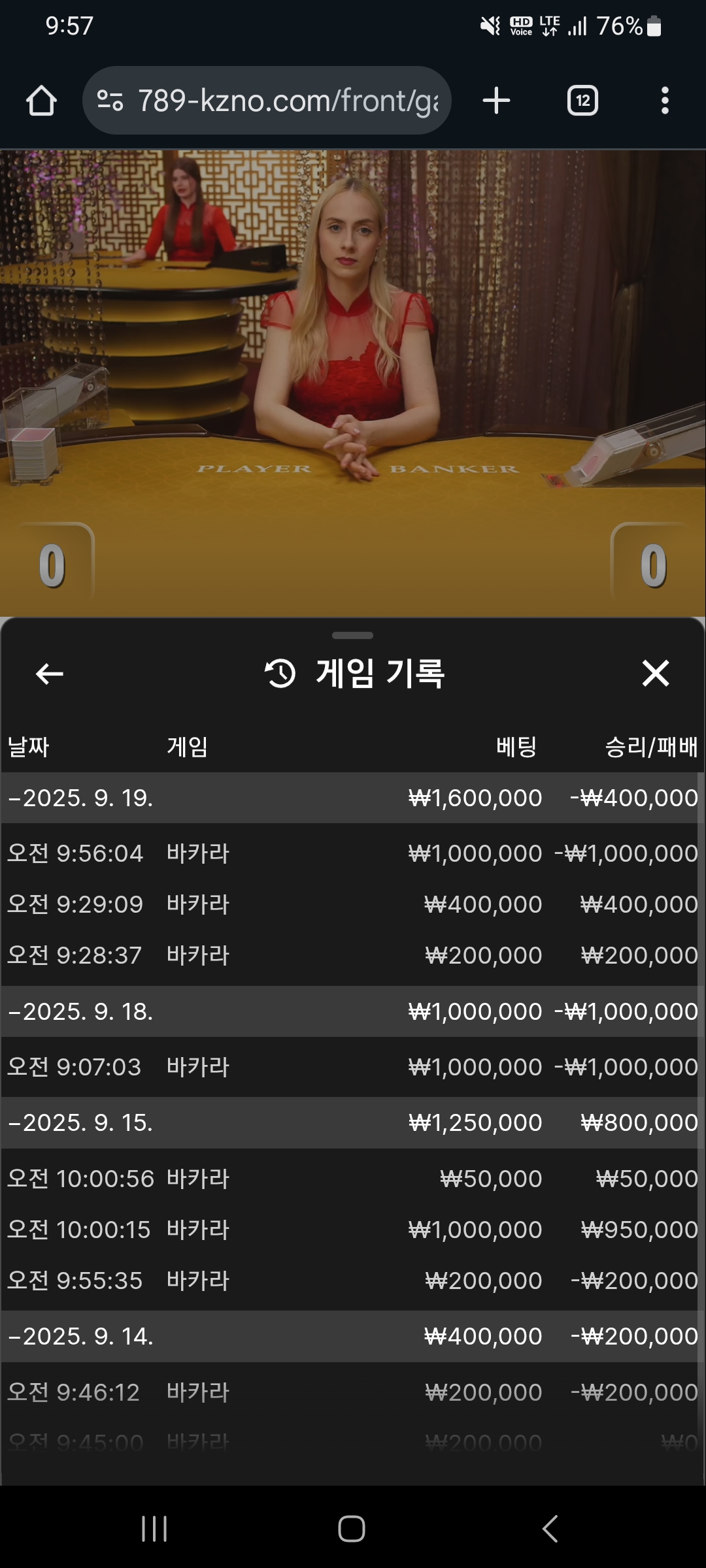Open the 오전 10:00:15 baccarat record
The width and height of the screenshot is (706, 1568).
pos(353,1230)
